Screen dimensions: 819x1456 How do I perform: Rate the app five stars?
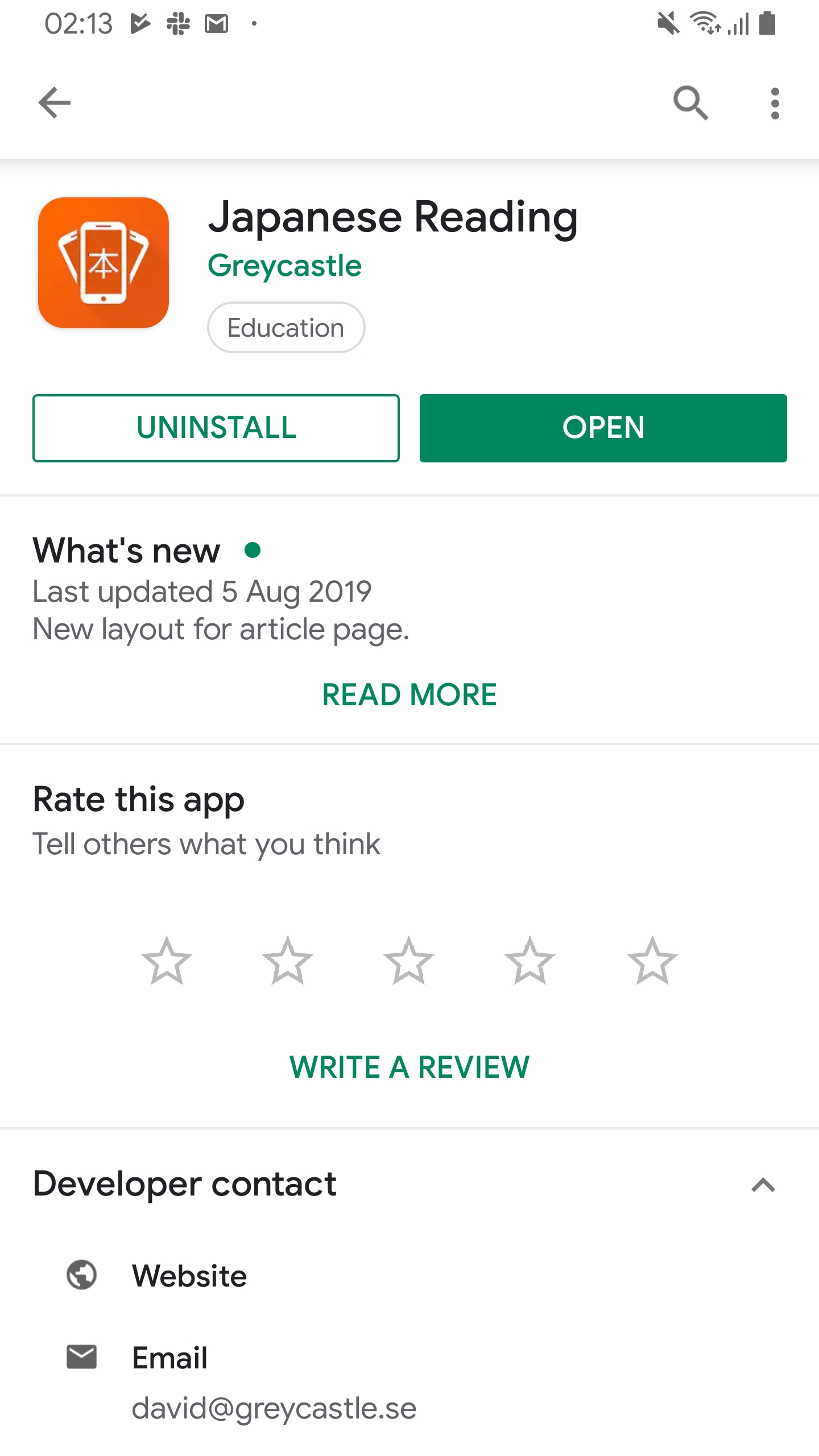652,961
